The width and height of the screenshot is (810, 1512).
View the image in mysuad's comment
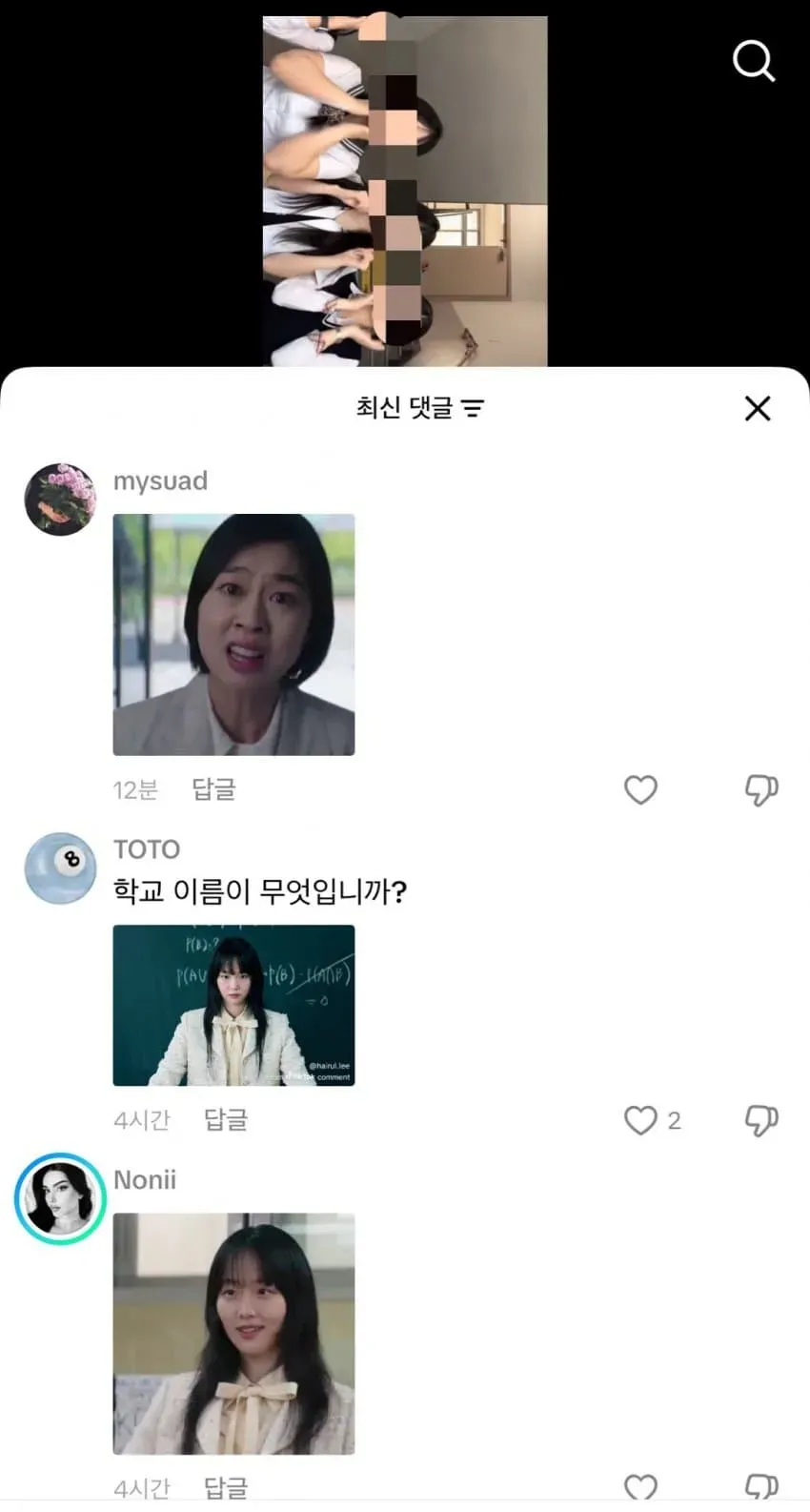pyautogui.click(x=233, y=635)
